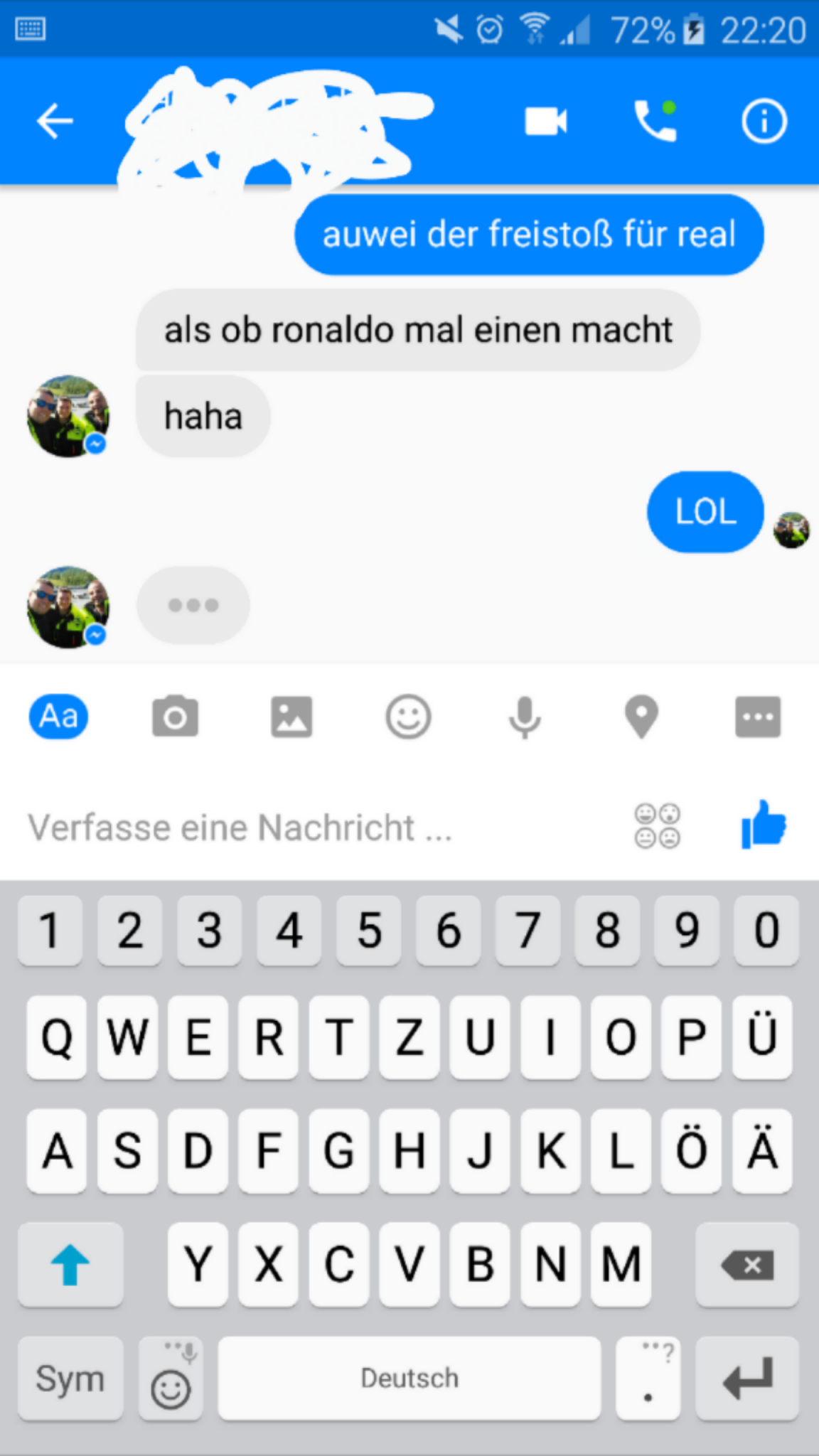Image resolution: width=819 pixels, height=1456 pixels.
Task: Open more options in composer toolbar
Action: (758, 717)
